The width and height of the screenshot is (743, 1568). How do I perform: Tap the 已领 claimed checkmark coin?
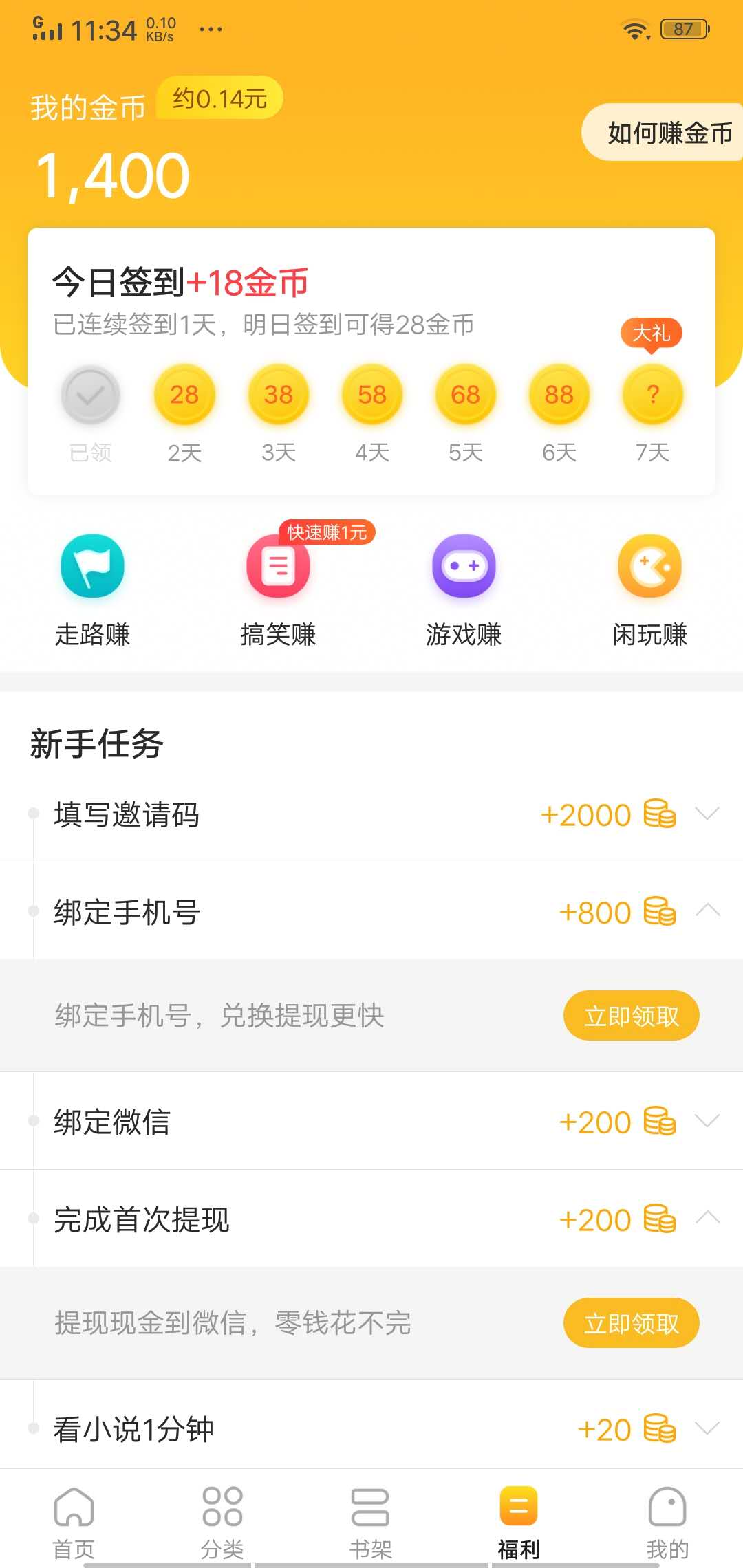[90, 394]
